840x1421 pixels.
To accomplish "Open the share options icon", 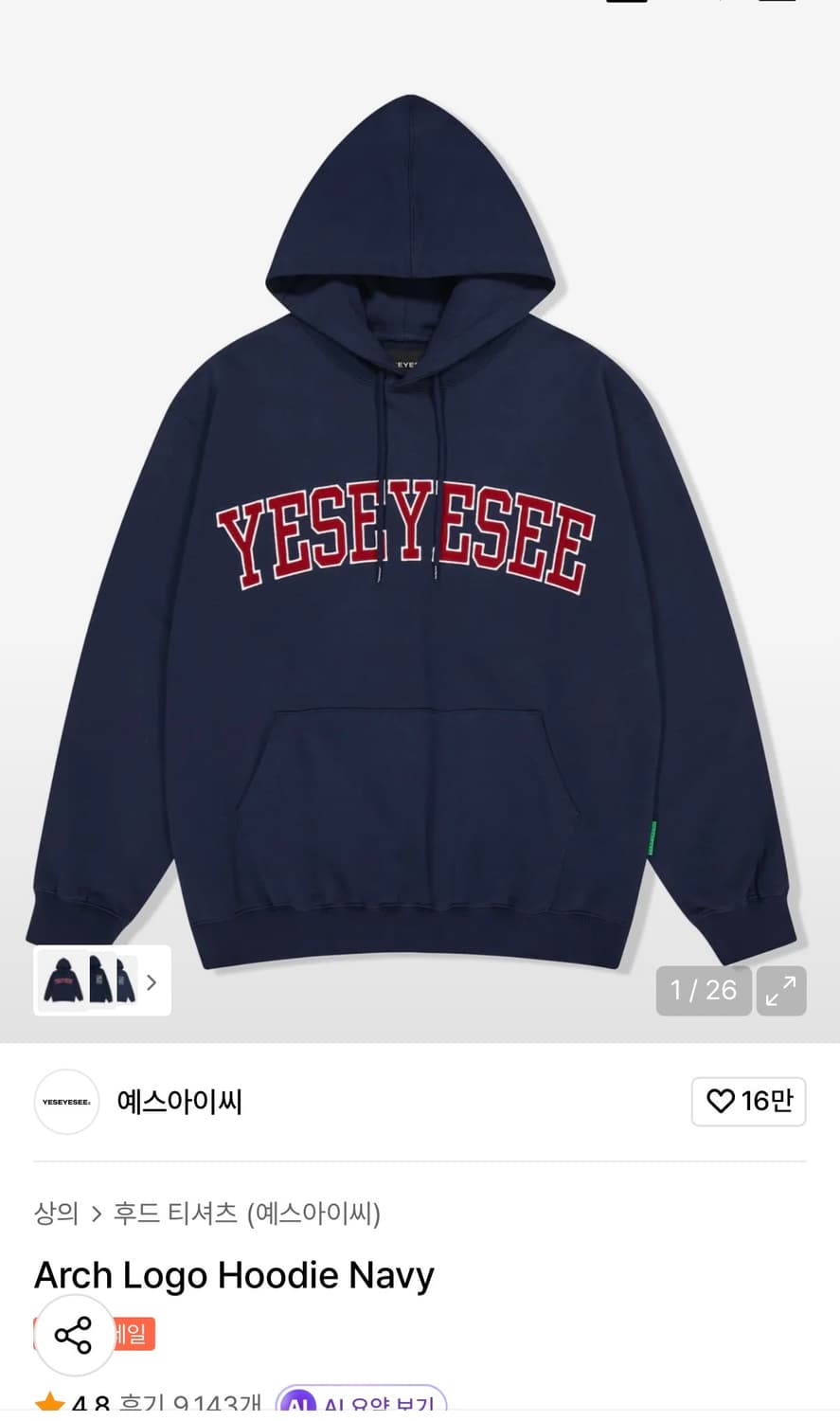I will coord(74,1335).
